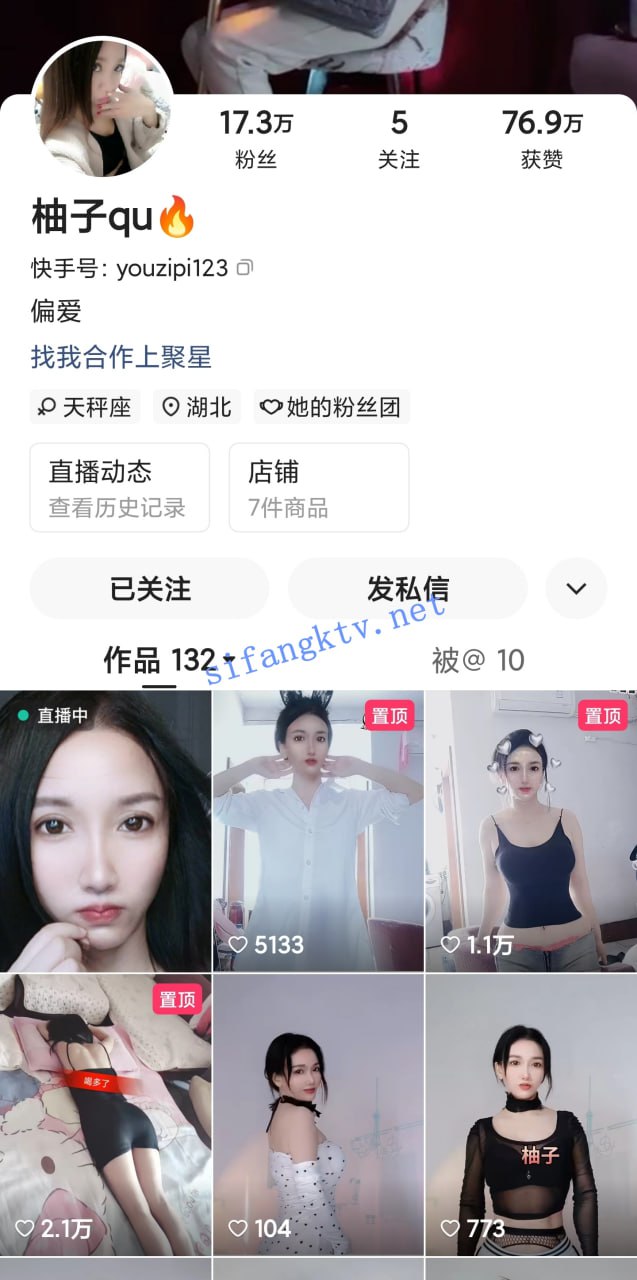Open the profile avatar picture
The height and width of the screenshot is (1280, 637).
pos(102,109)
